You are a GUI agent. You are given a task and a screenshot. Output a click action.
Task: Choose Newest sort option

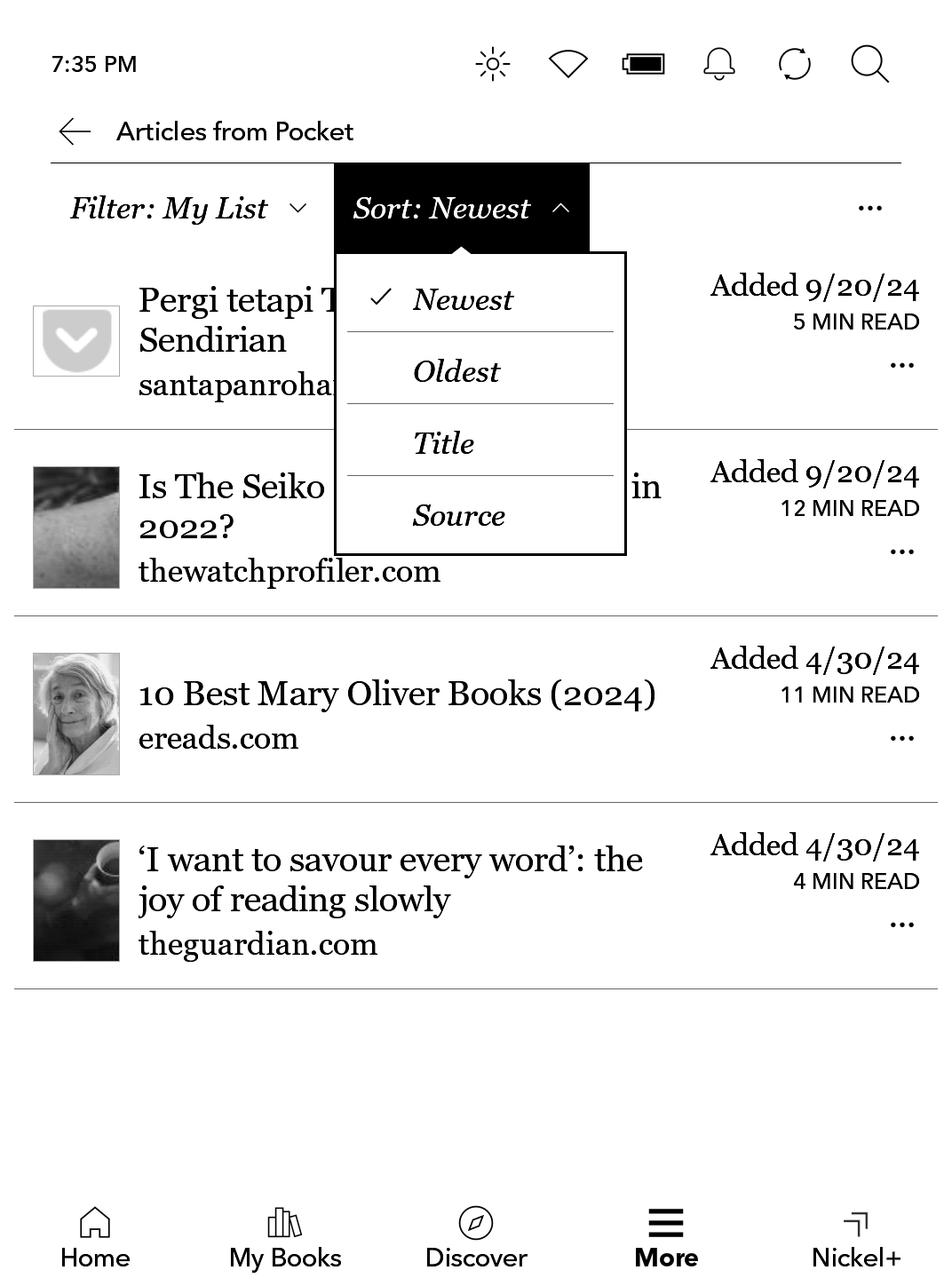[463, 299]
